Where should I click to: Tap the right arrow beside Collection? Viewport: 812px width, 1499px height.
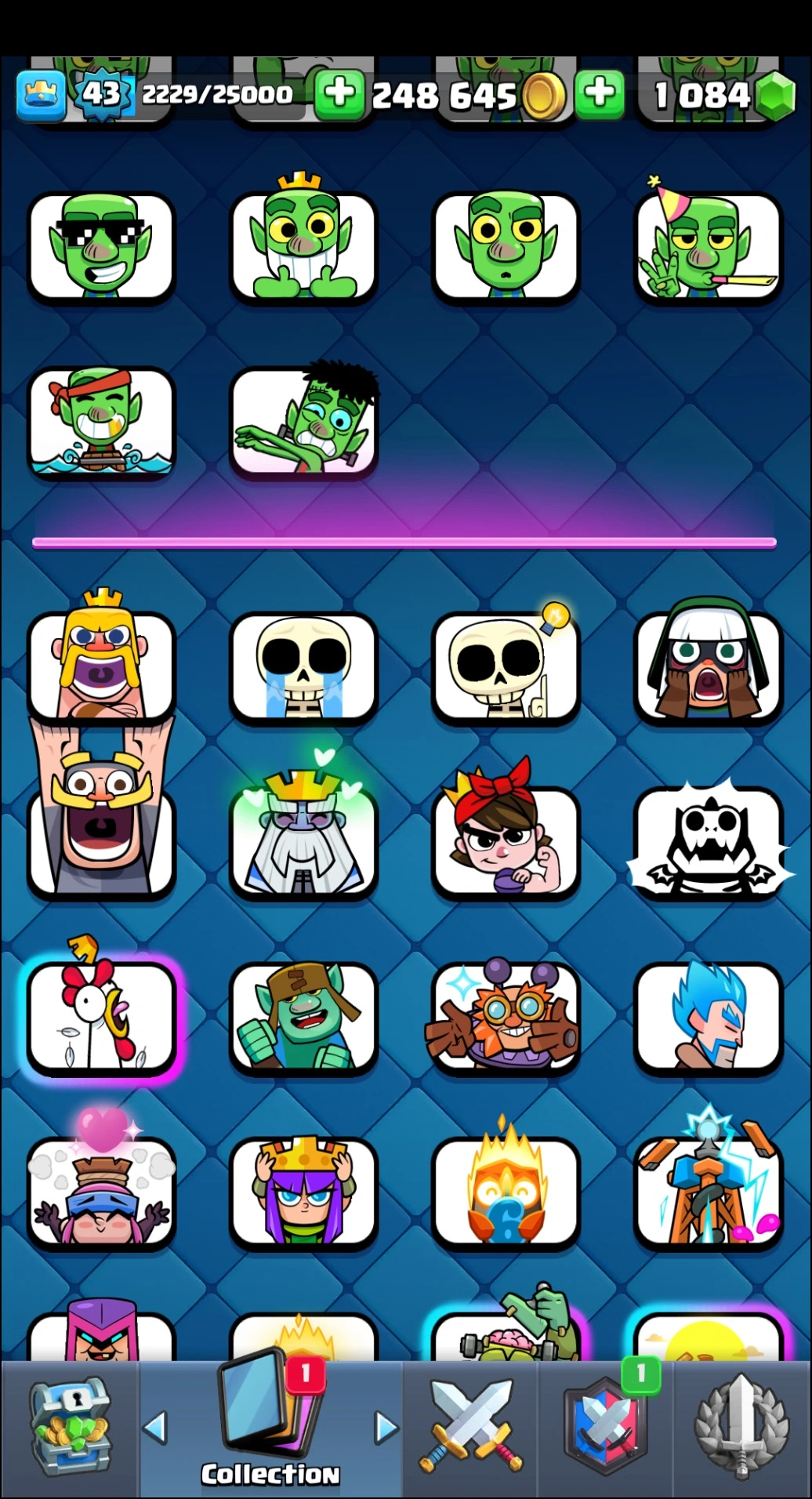point(385,1428)
